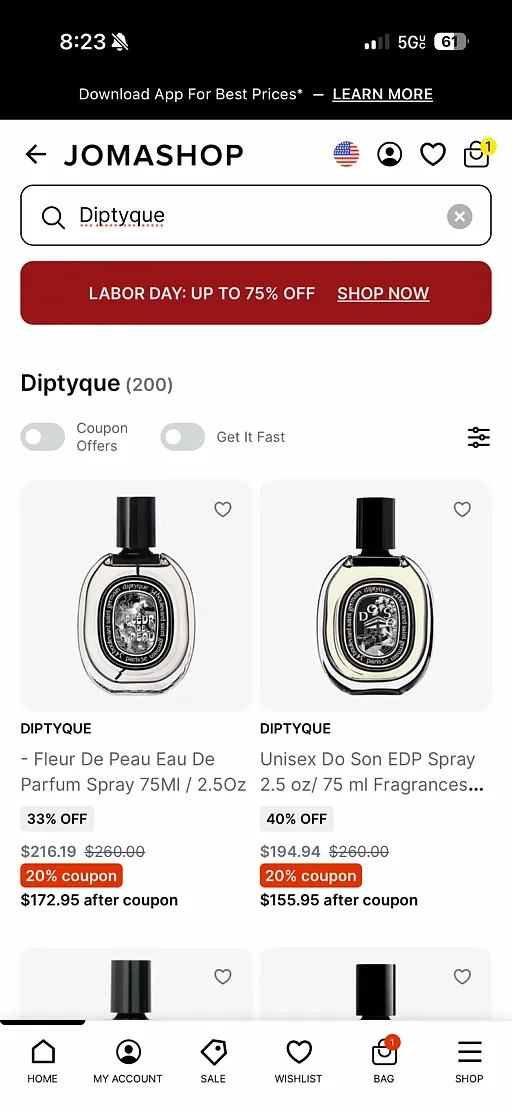Open the Shop menu tab
Viewport: 512px width, 1113px height.
coord(469,1061)
